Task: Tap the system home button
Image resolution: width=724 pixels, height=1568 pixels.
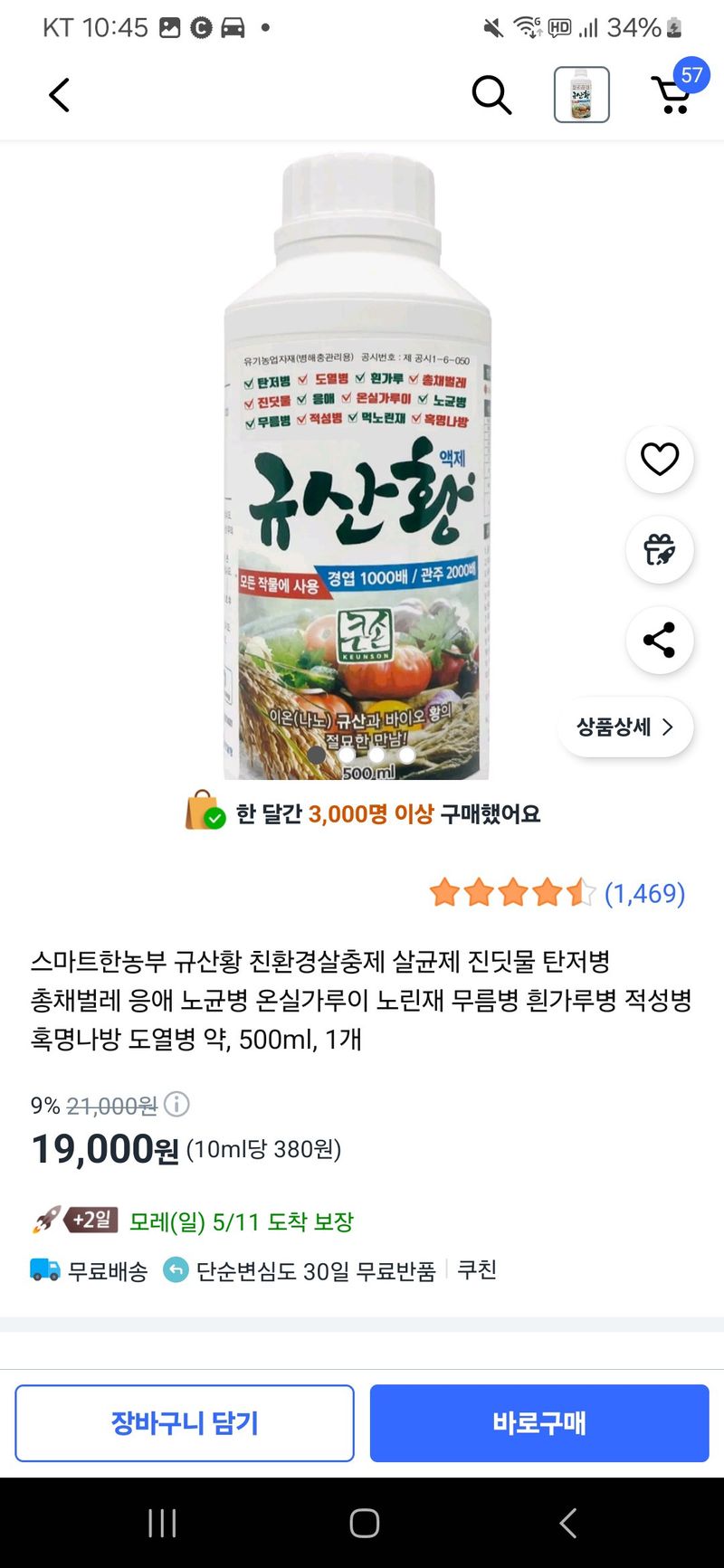Action: pos(364,1523)
